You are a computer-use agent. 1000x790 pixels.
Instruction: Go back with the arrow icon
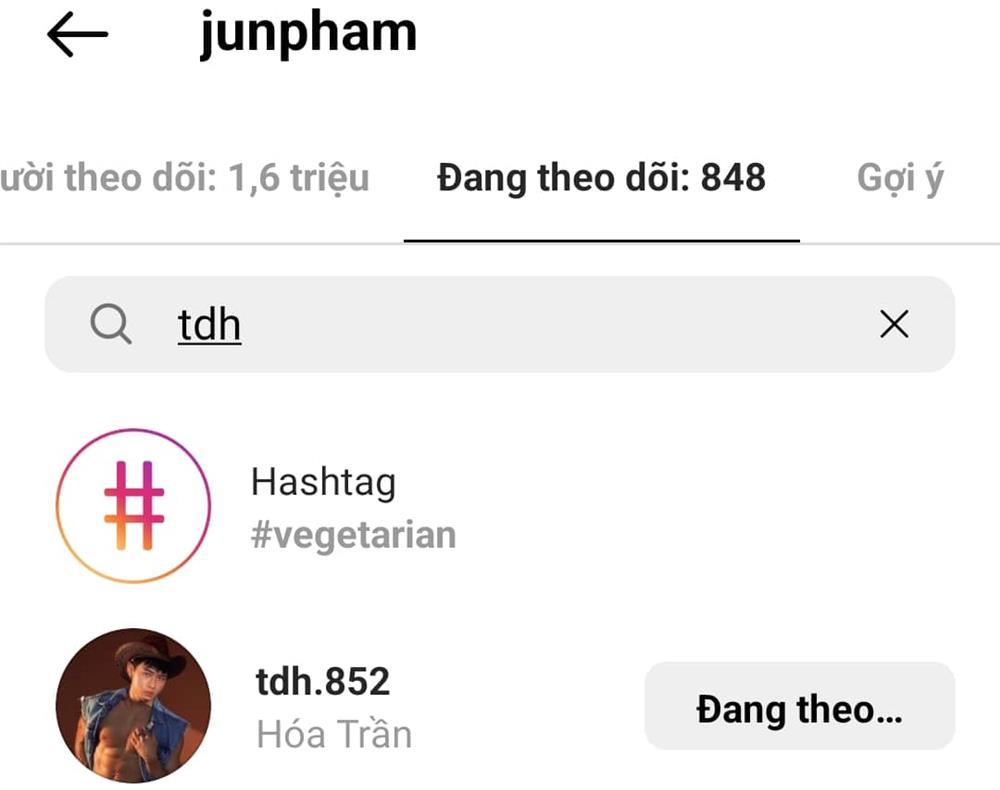[77, 36]
